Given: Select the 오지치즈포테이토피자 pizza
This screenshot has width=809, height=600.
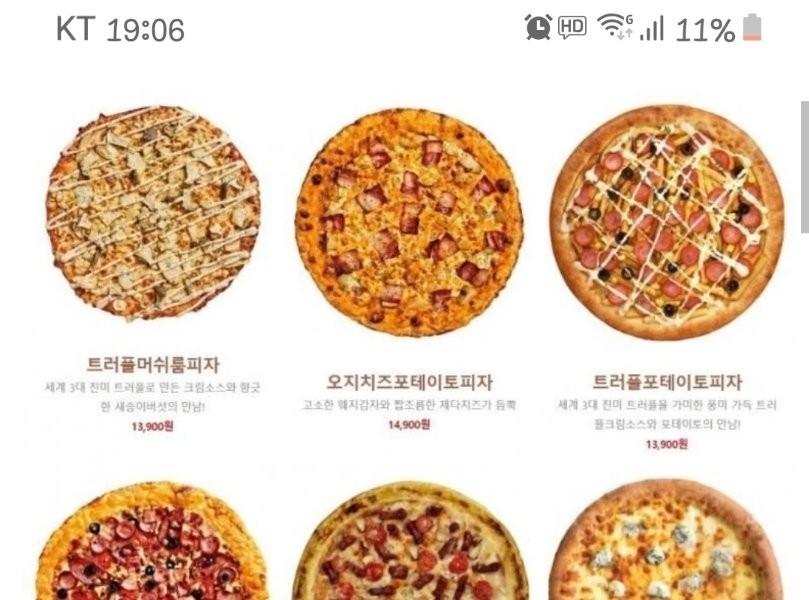Looking at the screenshot, I should 408,222.
